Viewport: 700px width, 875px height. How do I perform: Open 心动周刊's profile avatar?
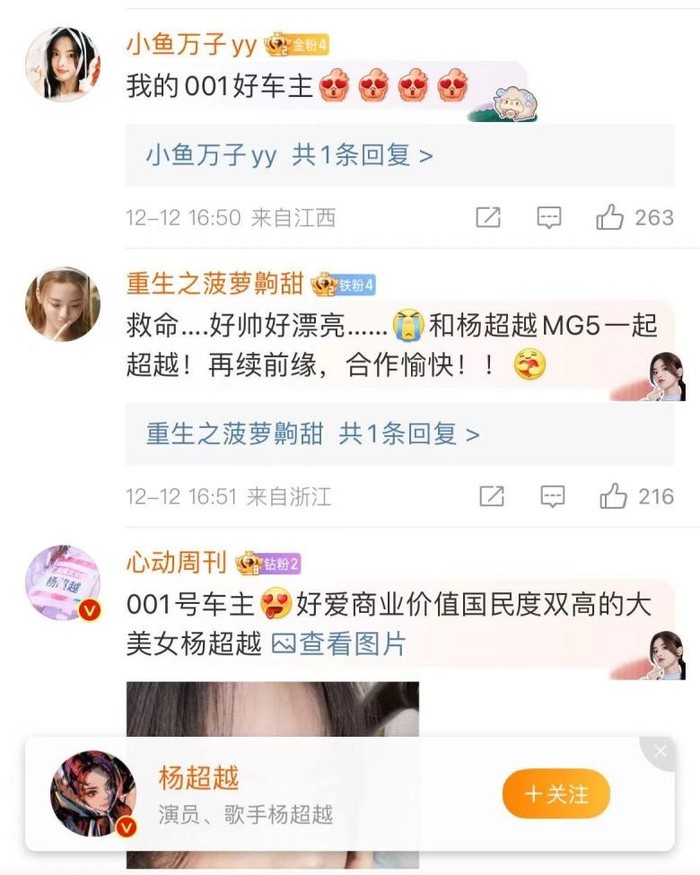pos(62,583)
